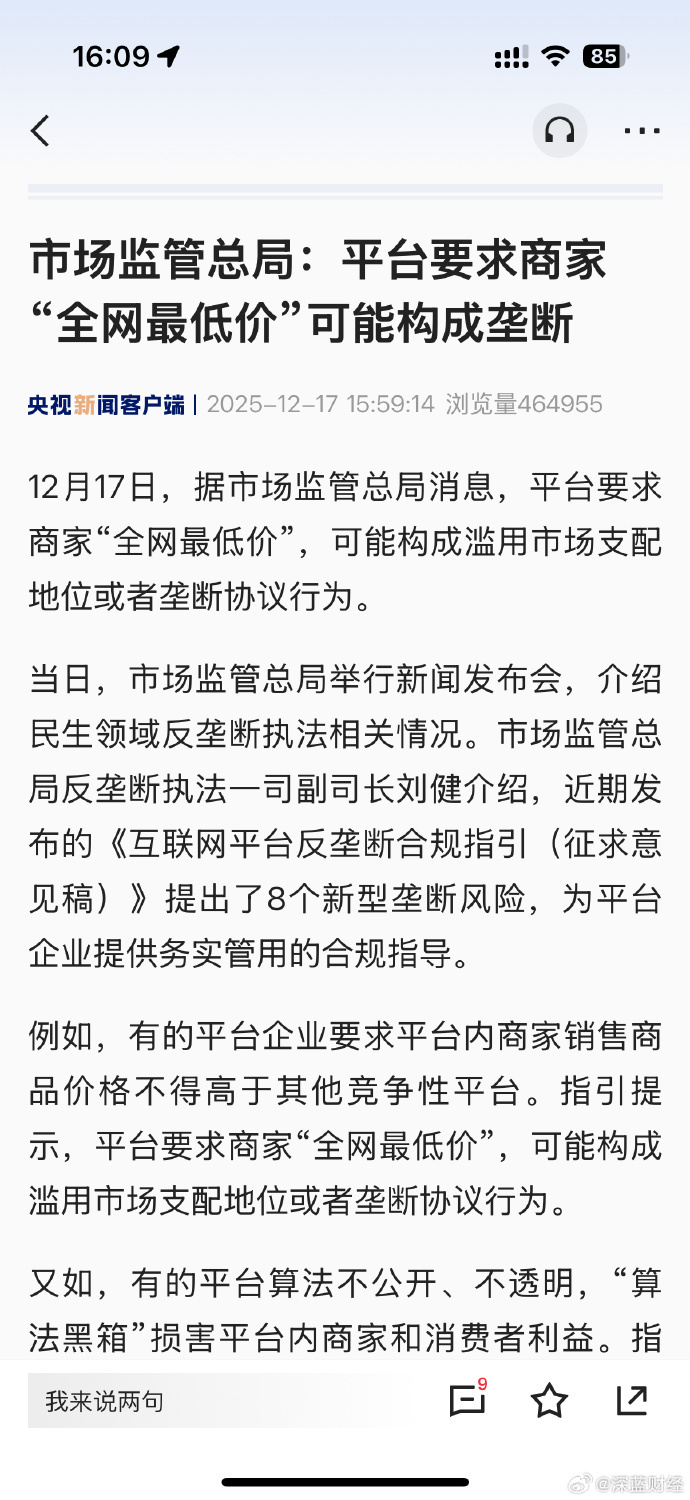This screenshot has width=690, height=1500.
Task: Share this article using the share icon
Action: click(631, 1400)
